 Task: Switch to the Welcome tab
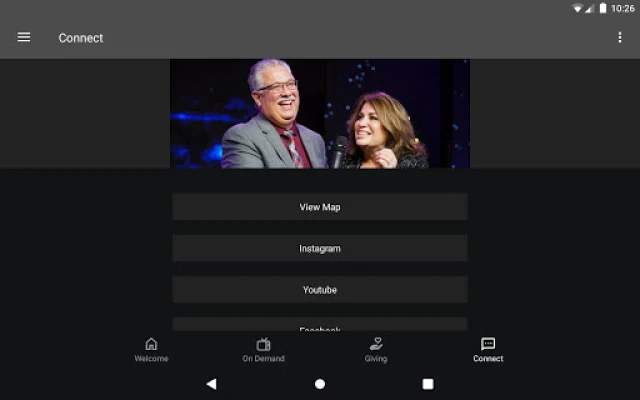click(151, 349)
